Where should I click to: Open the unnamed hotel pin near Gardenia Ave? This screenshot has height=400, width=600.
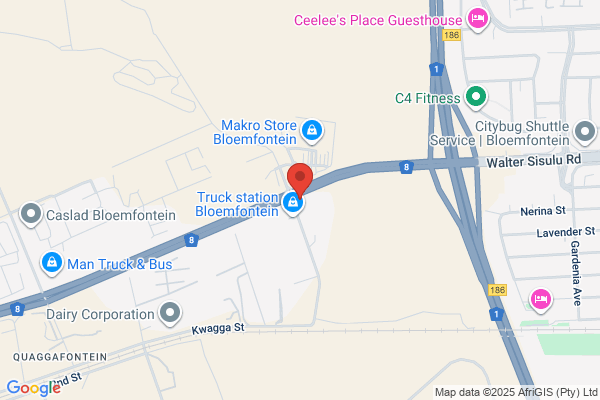[x=540, y=300]
